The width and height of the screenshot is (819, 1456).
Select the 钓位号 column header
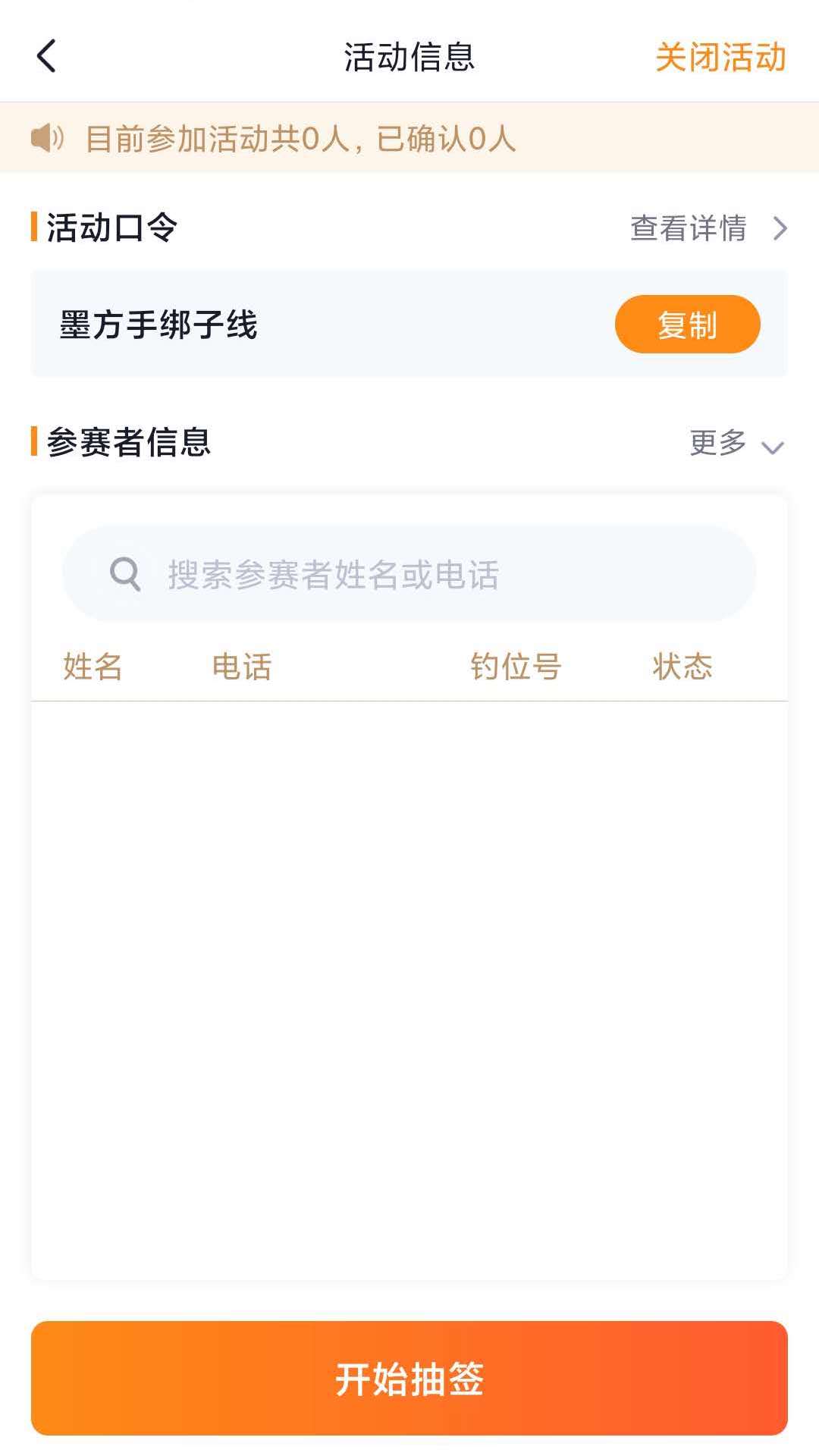tap(515, 667)
